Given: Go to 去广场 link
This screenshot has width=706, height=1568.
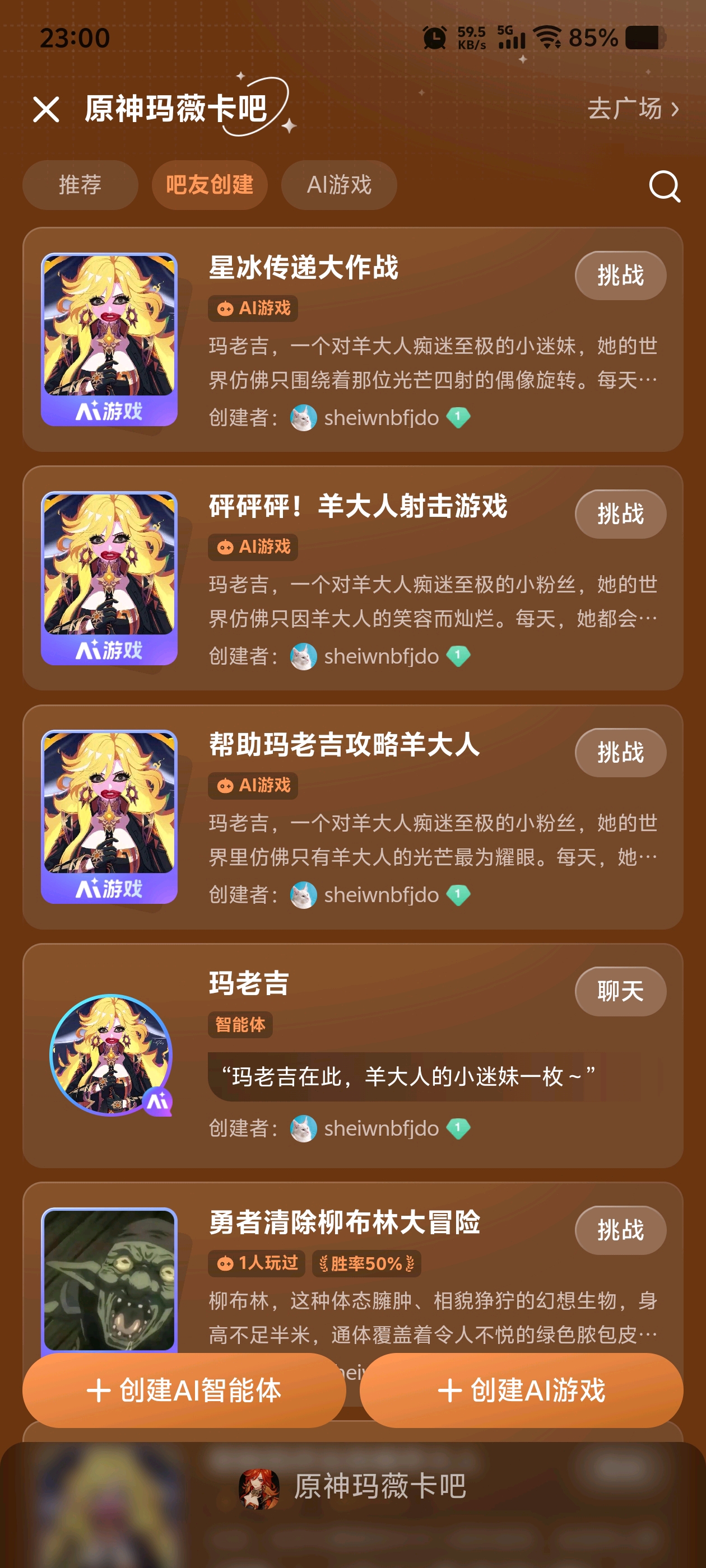Looking at the screenshot, I should click(x=633, y=109).
